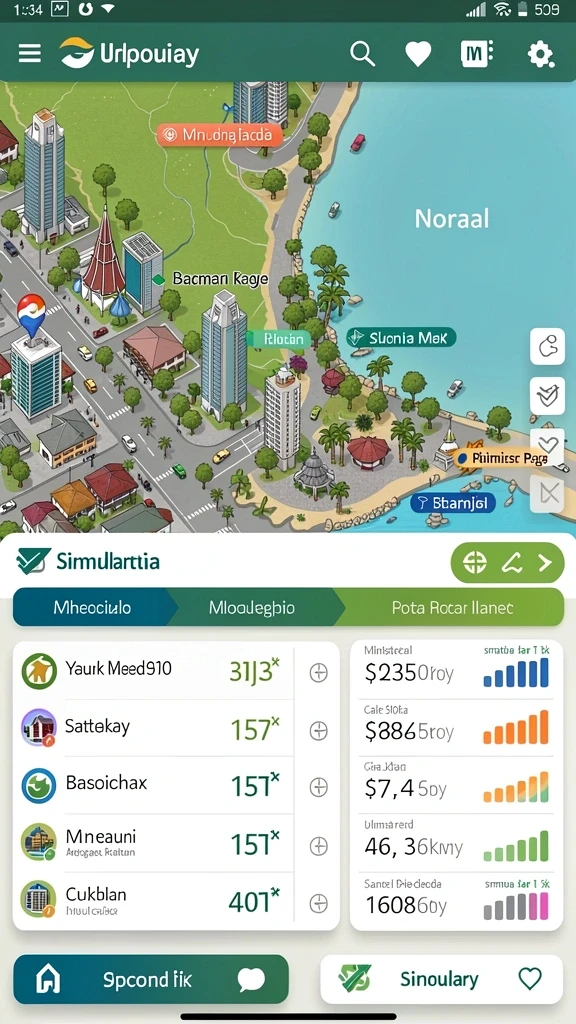
Task: Switch to the Mlooulegbio tab
Action: [251, 607]
